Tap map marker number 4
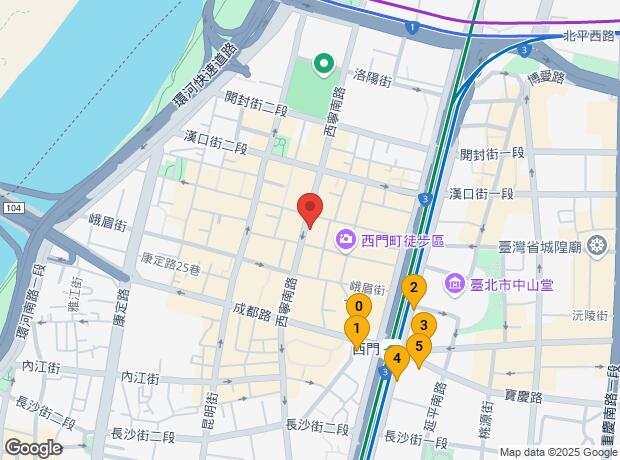 (x=396, y=358)
